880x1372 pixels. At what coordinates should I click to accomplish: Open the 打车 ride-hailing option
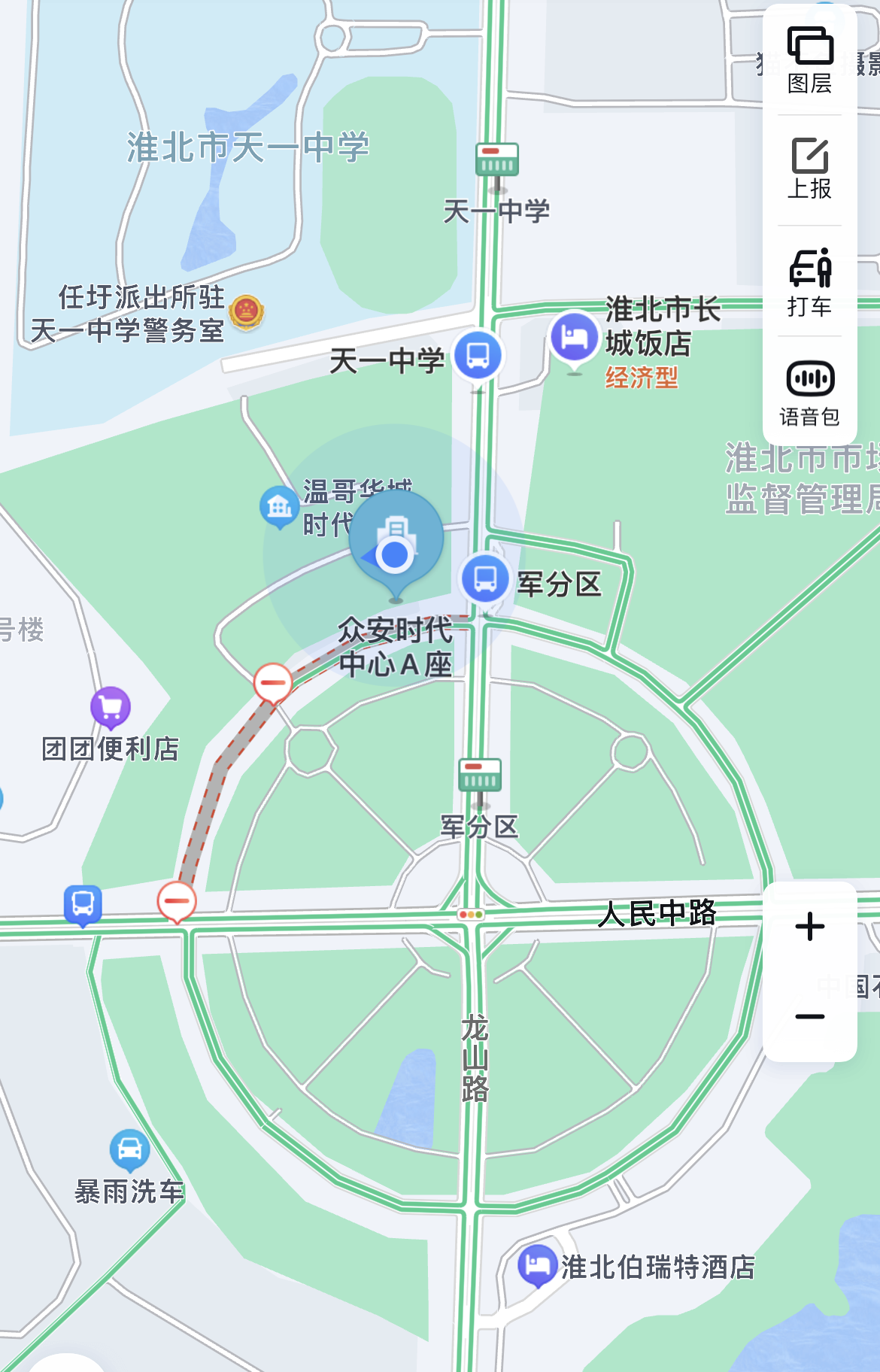(809, 282)
